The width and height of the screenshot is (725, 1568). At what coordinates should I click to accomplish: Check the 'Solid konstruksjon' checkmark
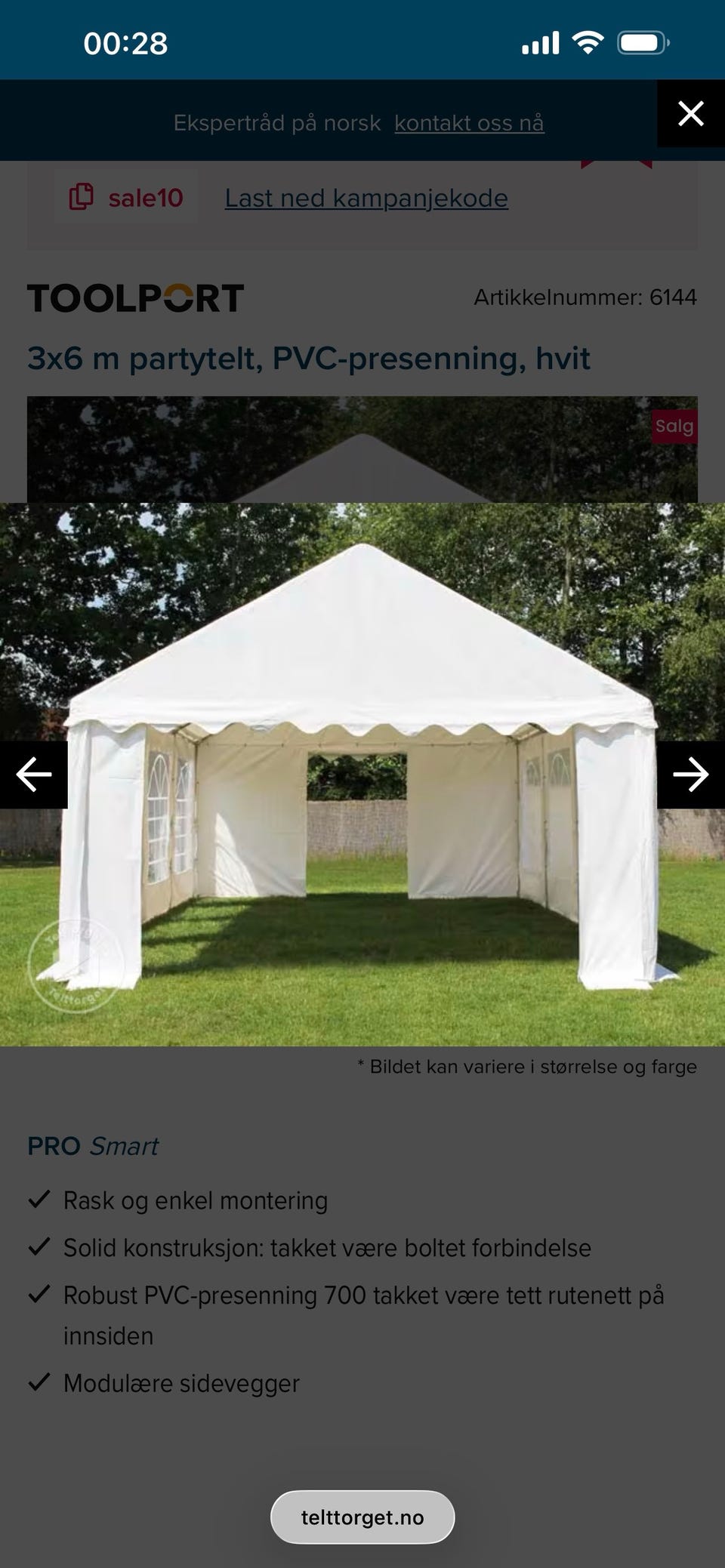tap(39, 1247)
